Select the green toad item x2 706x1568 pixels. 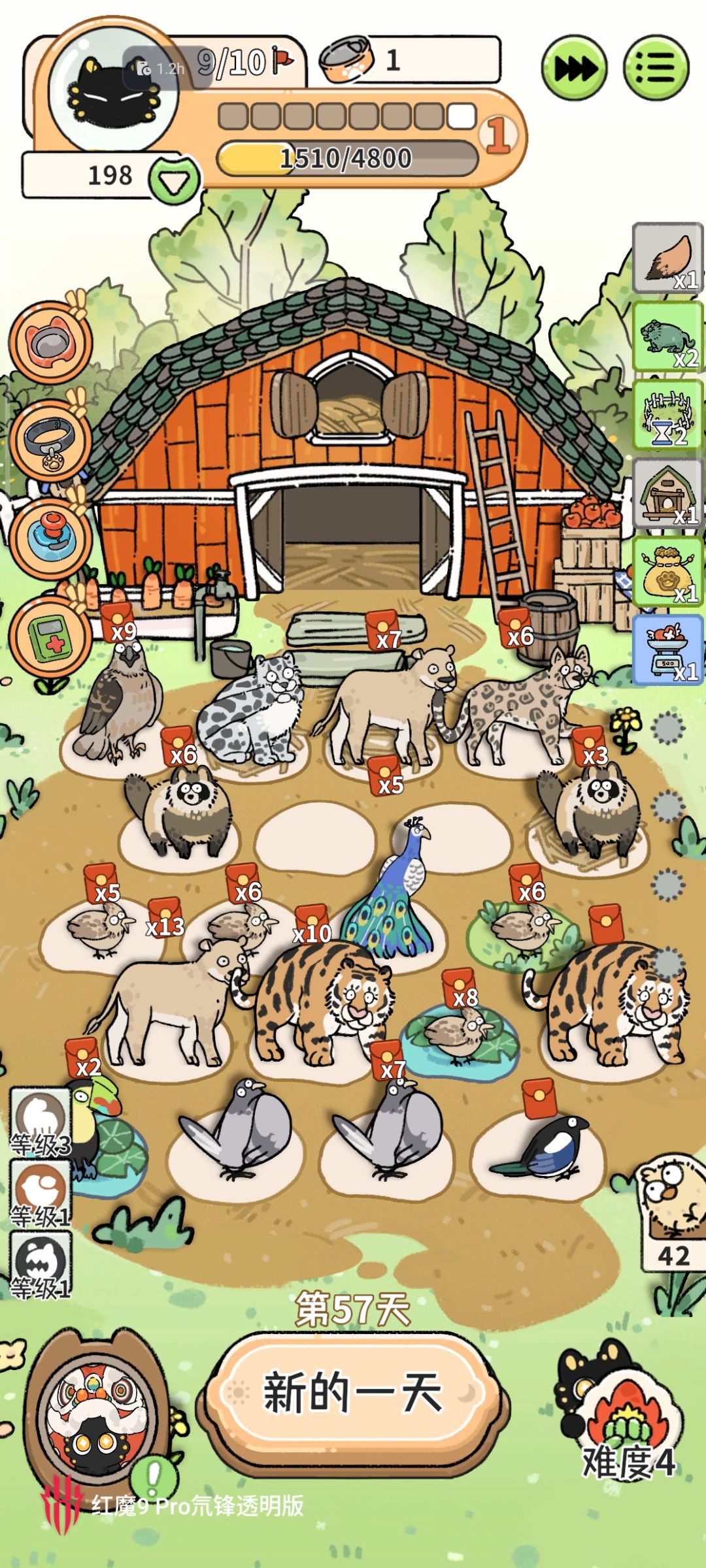667,336
